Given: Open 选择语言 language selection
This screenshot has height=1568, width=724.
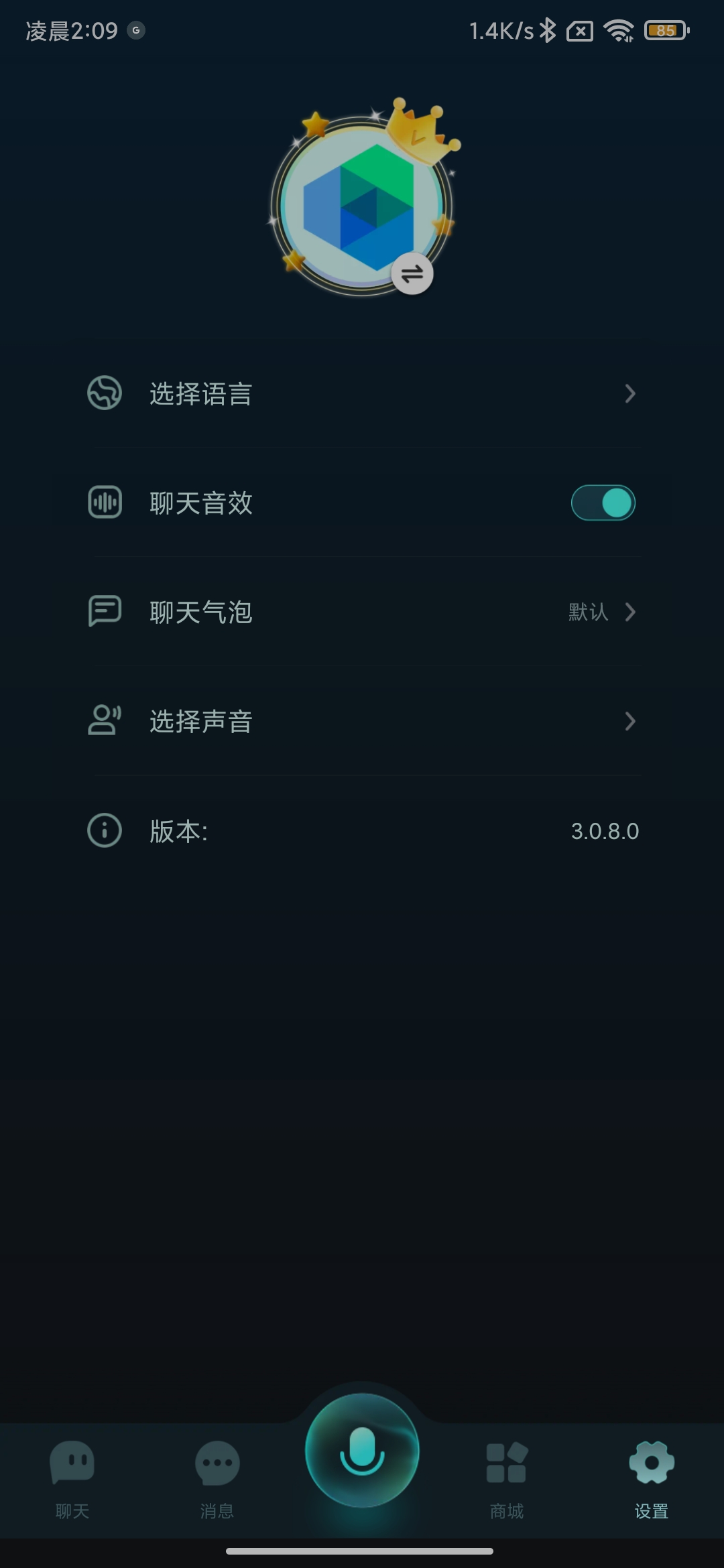Looking at the screenshot, I should click(x=362, y=393).
